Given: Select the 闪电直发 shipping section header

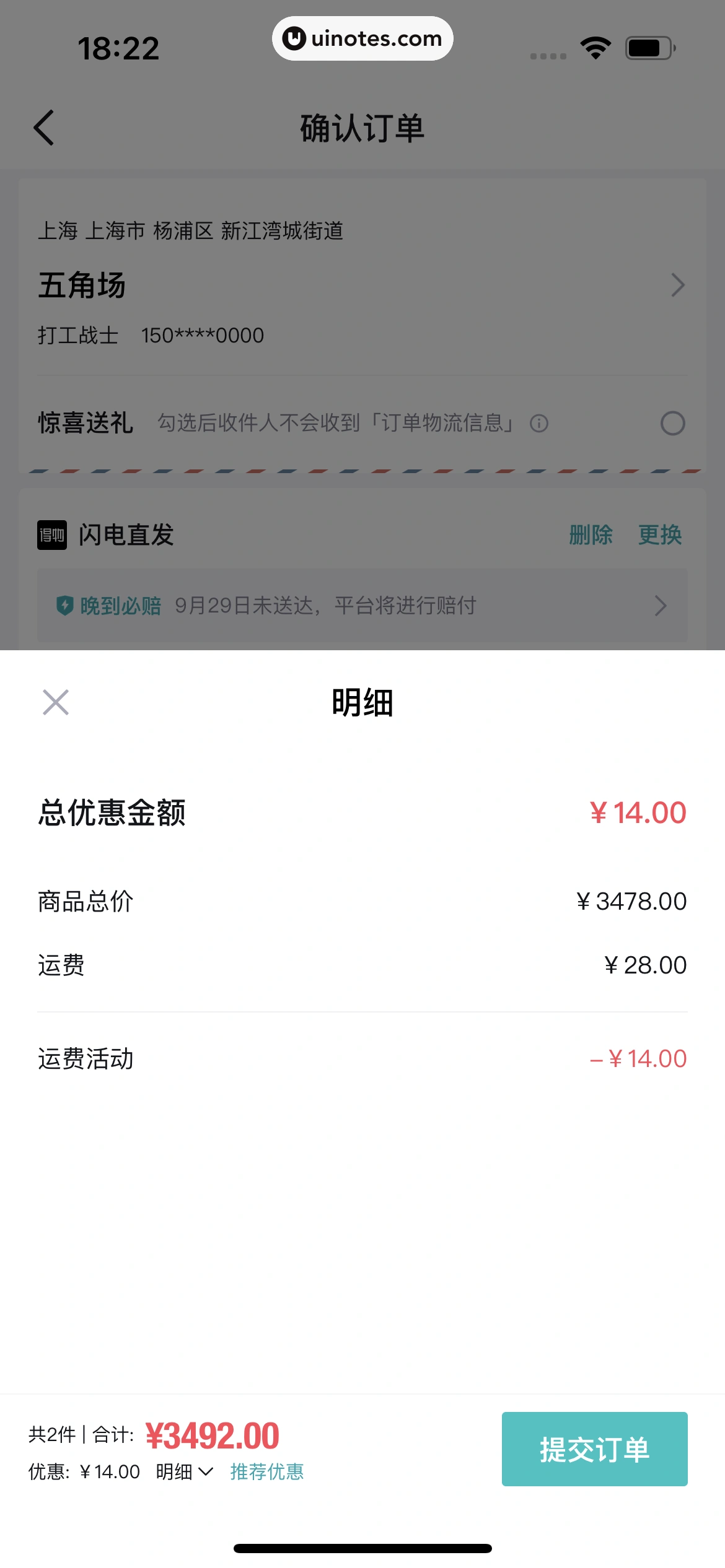Looking at the screenshot, I should coord(127,535).
